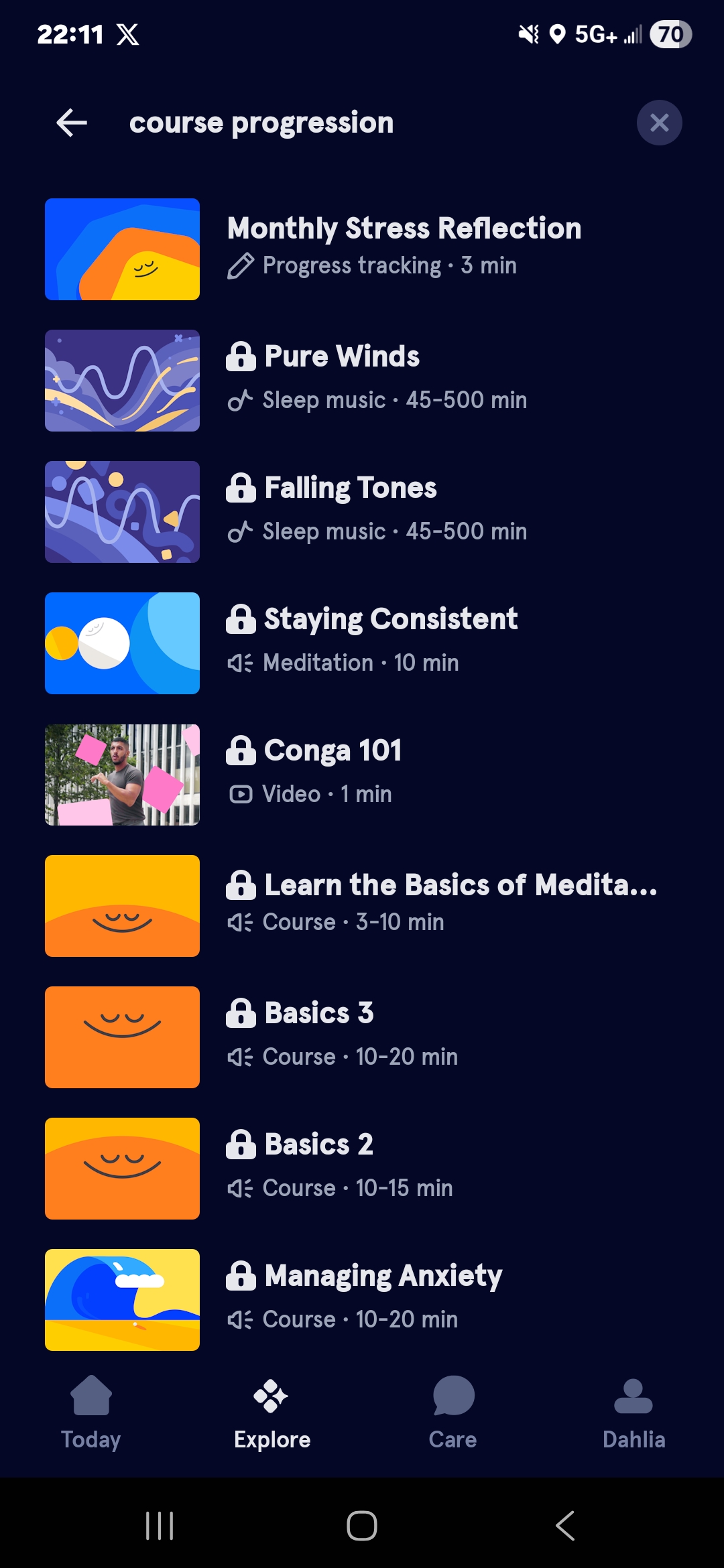Choose the Basics 2 course
Screen dimensions: 724x1568
[362, 1168]
